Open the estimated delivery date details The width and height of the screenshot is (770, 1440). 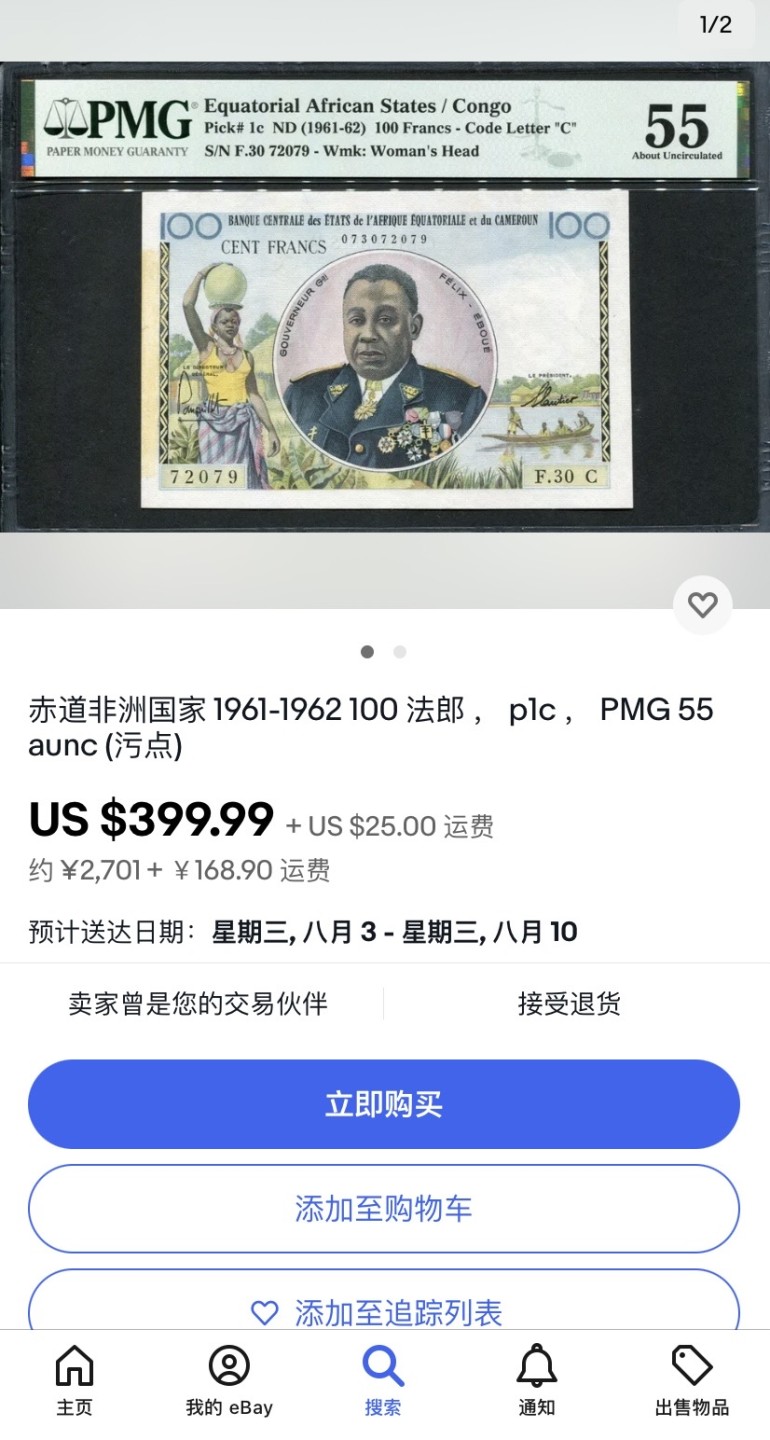pyautogui.click(x=385, y=930)
